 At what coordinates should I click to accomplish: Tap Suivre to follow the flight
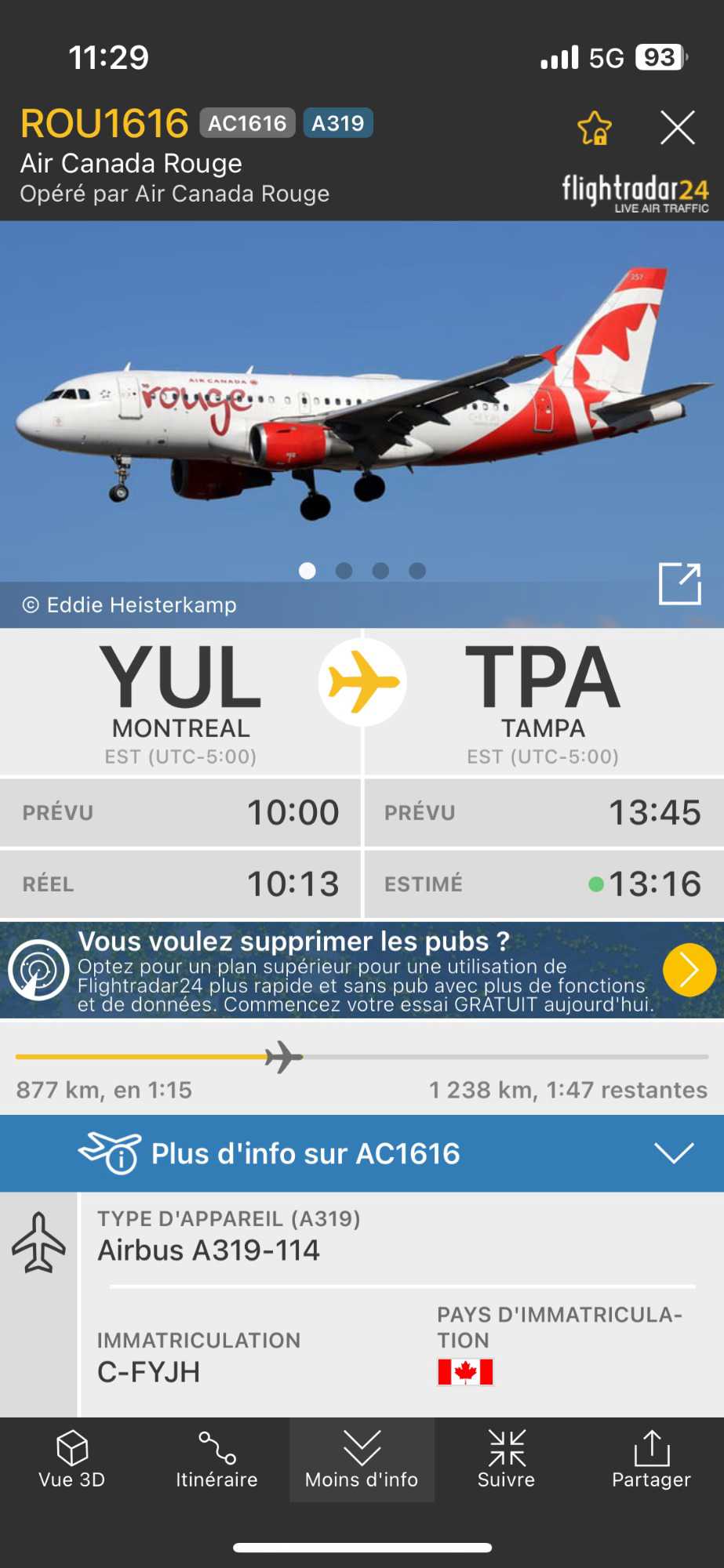tap(507, 1460)
